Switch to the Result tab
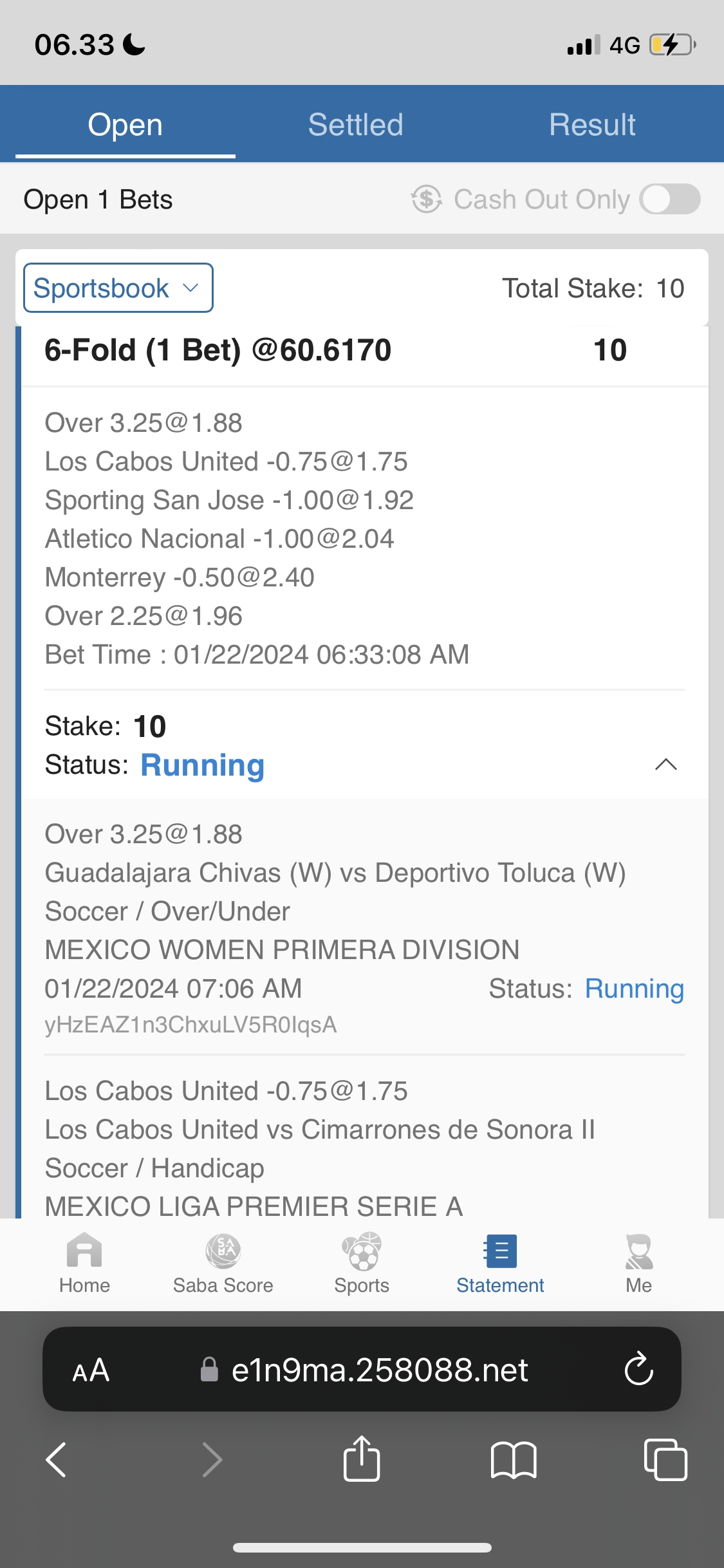724x1568 pixels. (x=592, y=125)
